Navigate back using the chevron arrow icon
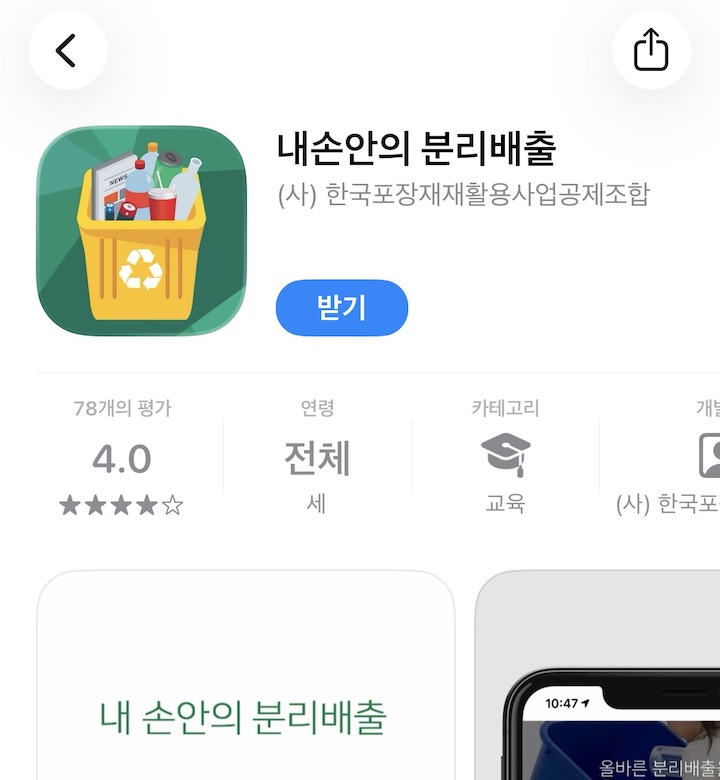The height and width of the screenshot is (780, 720). point(68,49)
